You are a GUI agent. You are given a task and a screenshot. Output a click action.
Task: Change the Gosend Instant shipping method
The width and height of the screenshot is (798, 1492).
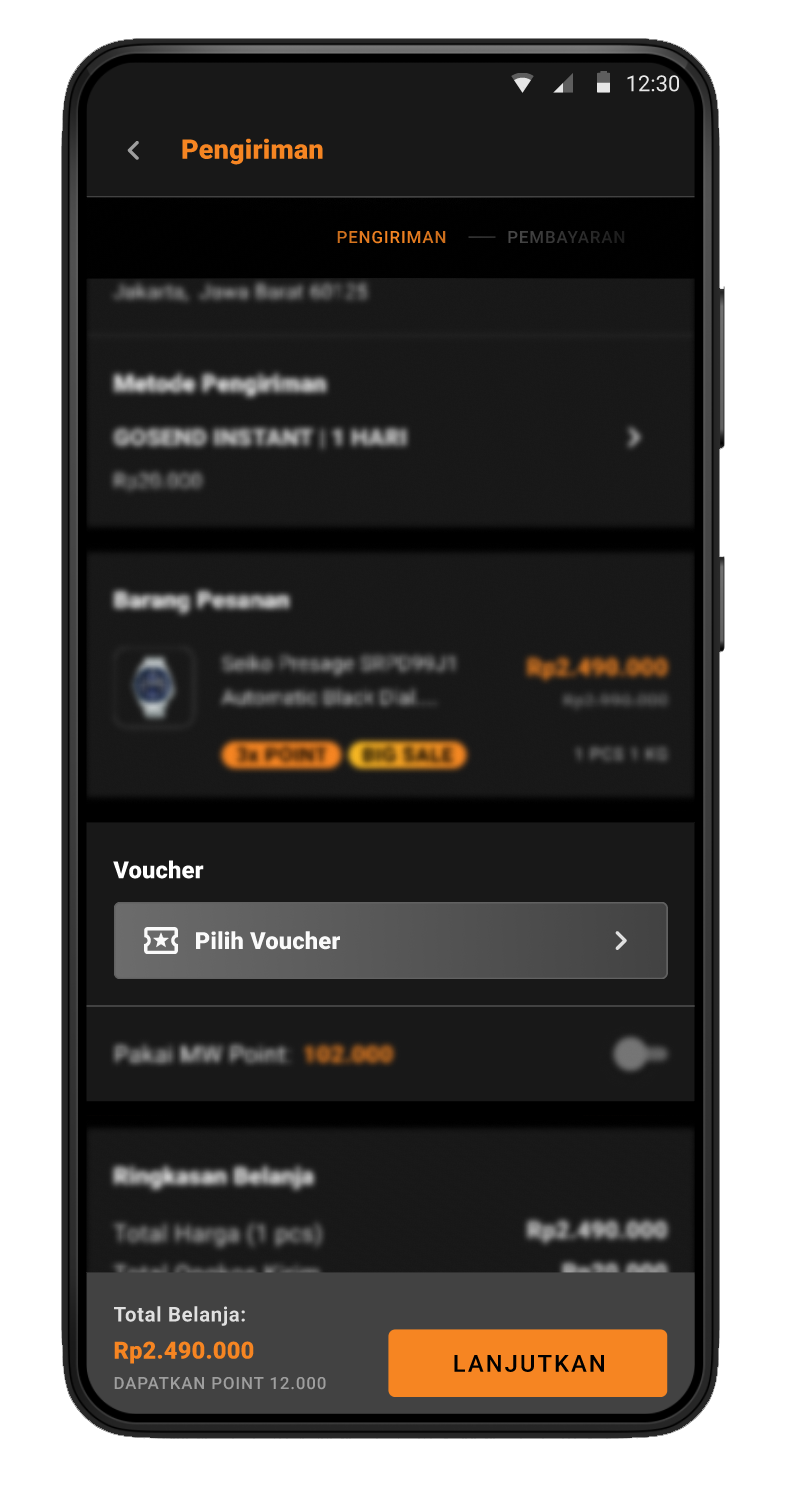(632, 438)
